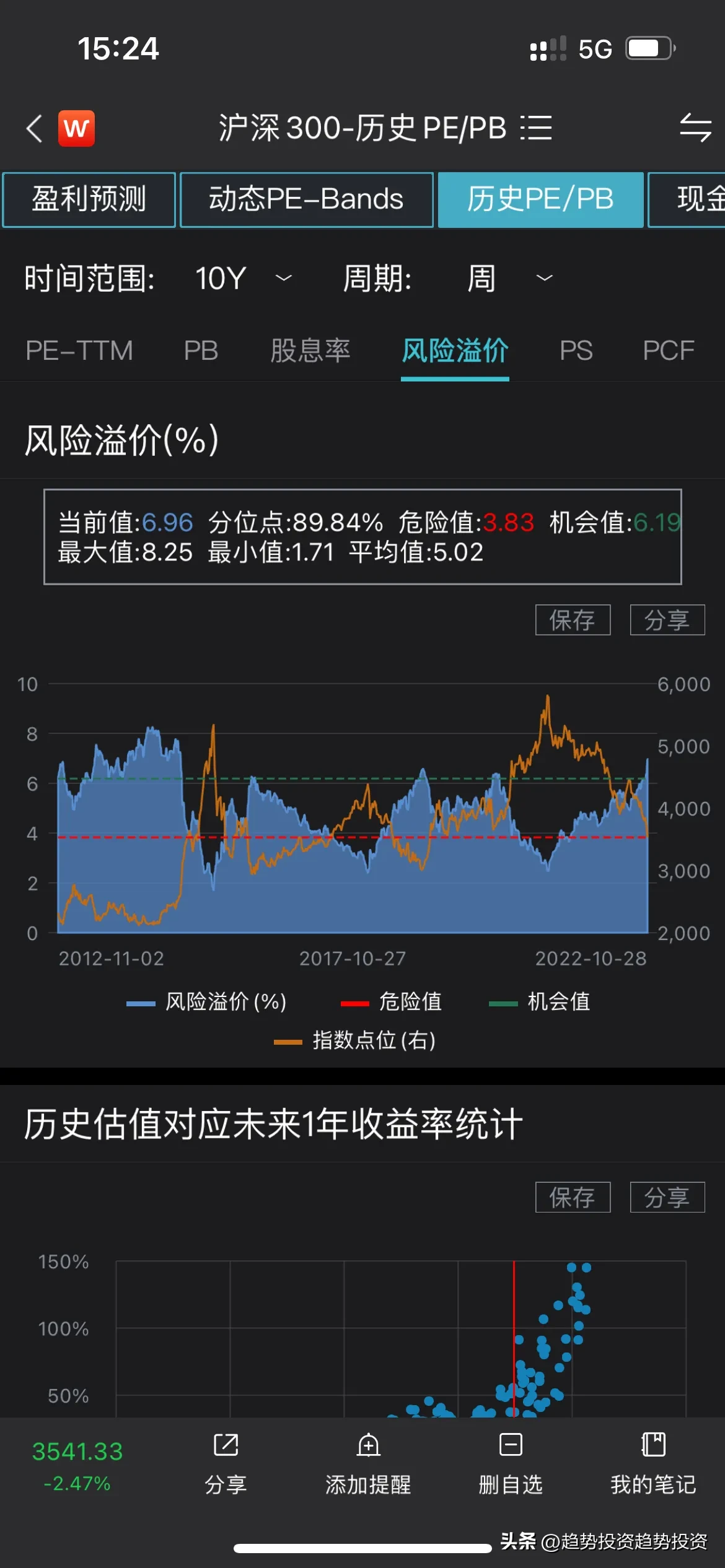
Task: Select the 风险溢价 metric tab
Action: click(455, 351)
